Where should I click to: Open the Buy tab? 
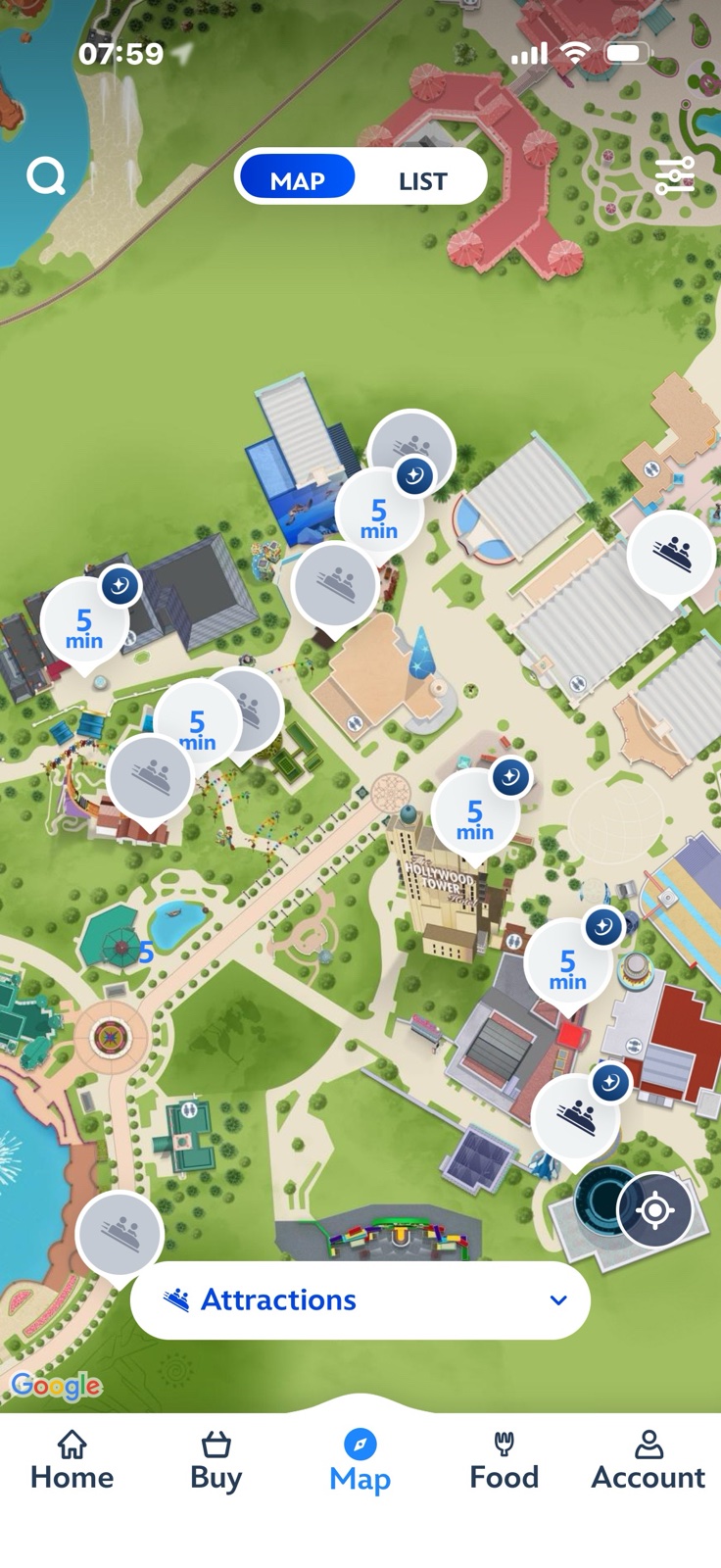point(216,1460)
